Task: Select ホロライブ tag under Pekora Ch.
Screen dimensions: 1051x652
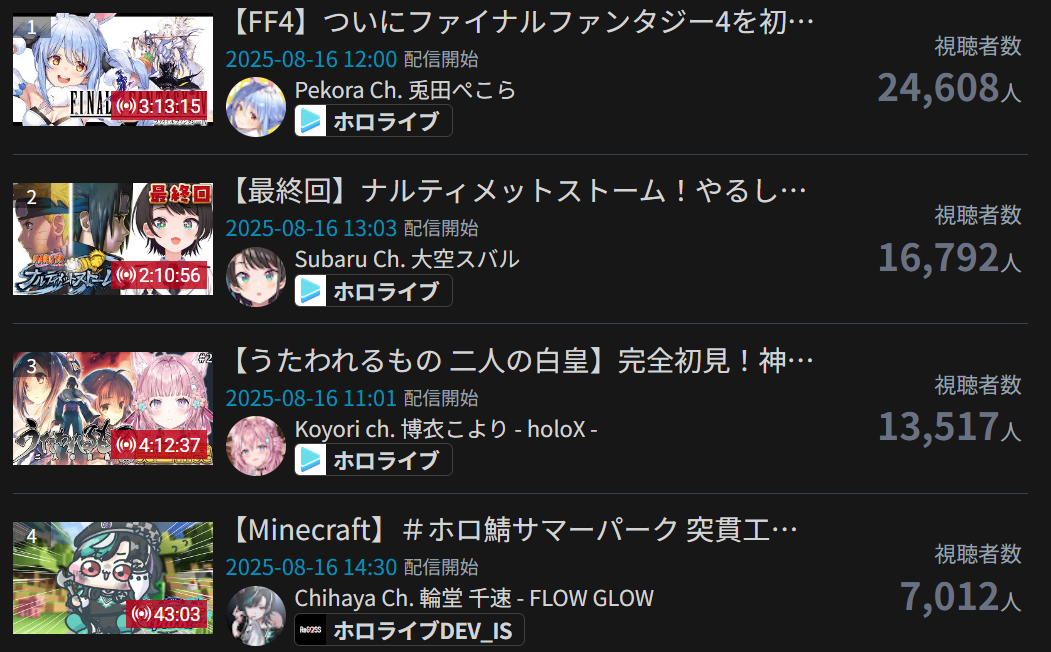Action: coord(373,122)
